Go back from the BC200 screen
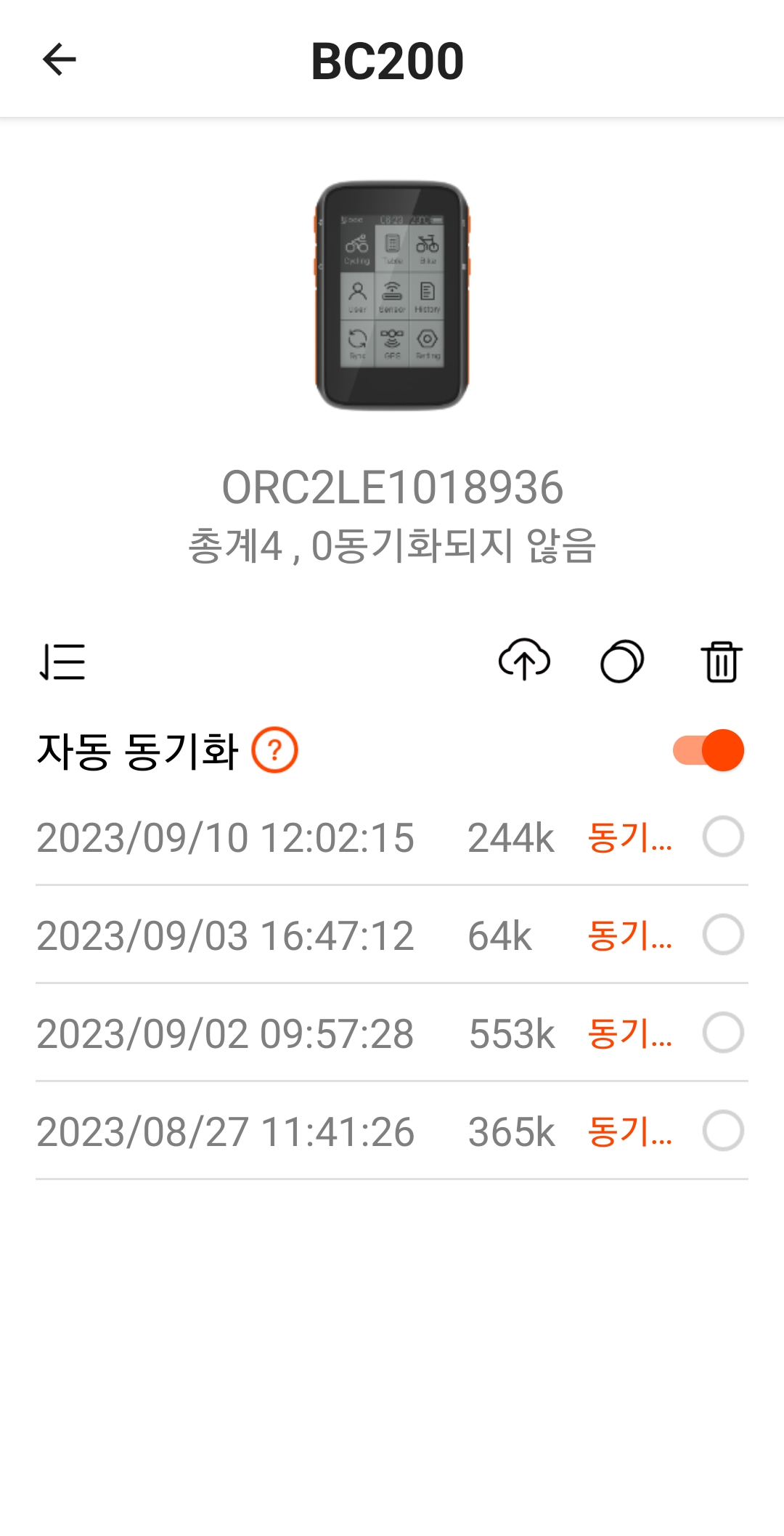The width and height of the screenshot is (784, 1536). 60,60
